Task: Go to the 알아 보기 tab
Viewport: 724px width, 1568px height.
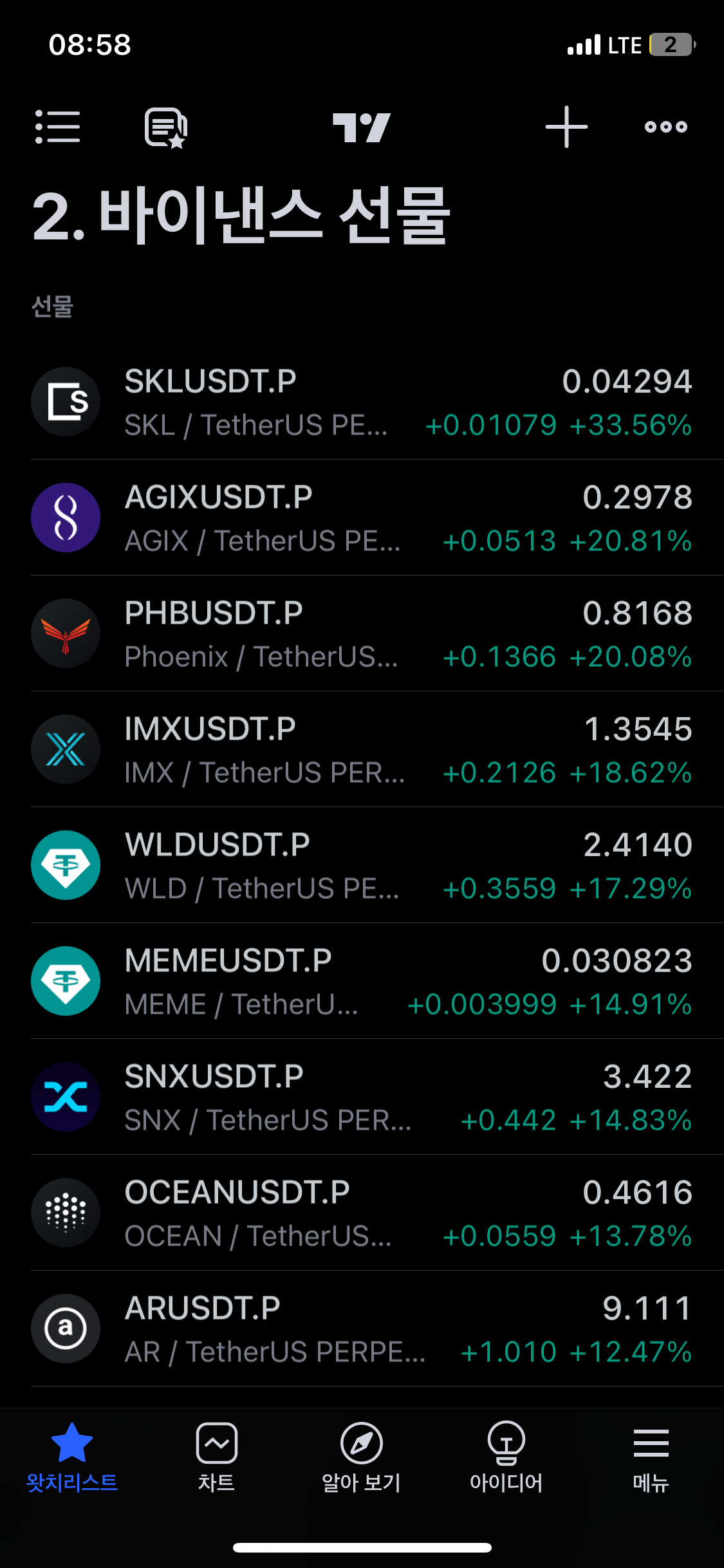Action: pyautogui.click(x=362, y=1457)
